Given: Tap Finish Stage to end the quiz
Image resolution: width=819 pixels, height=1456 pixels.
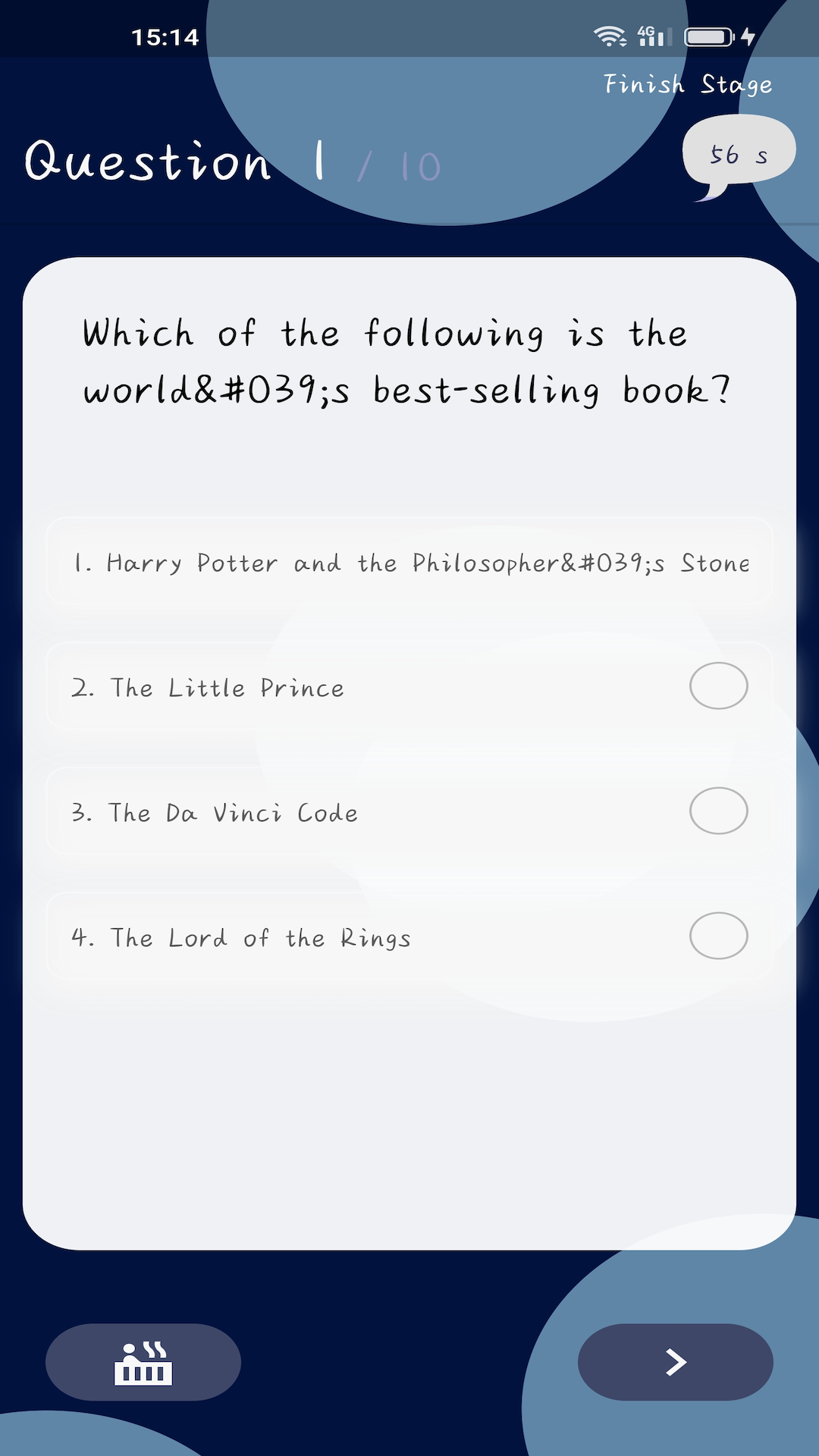Looking at the screenshot, I should pyautogui.click(x=688, y=84).
